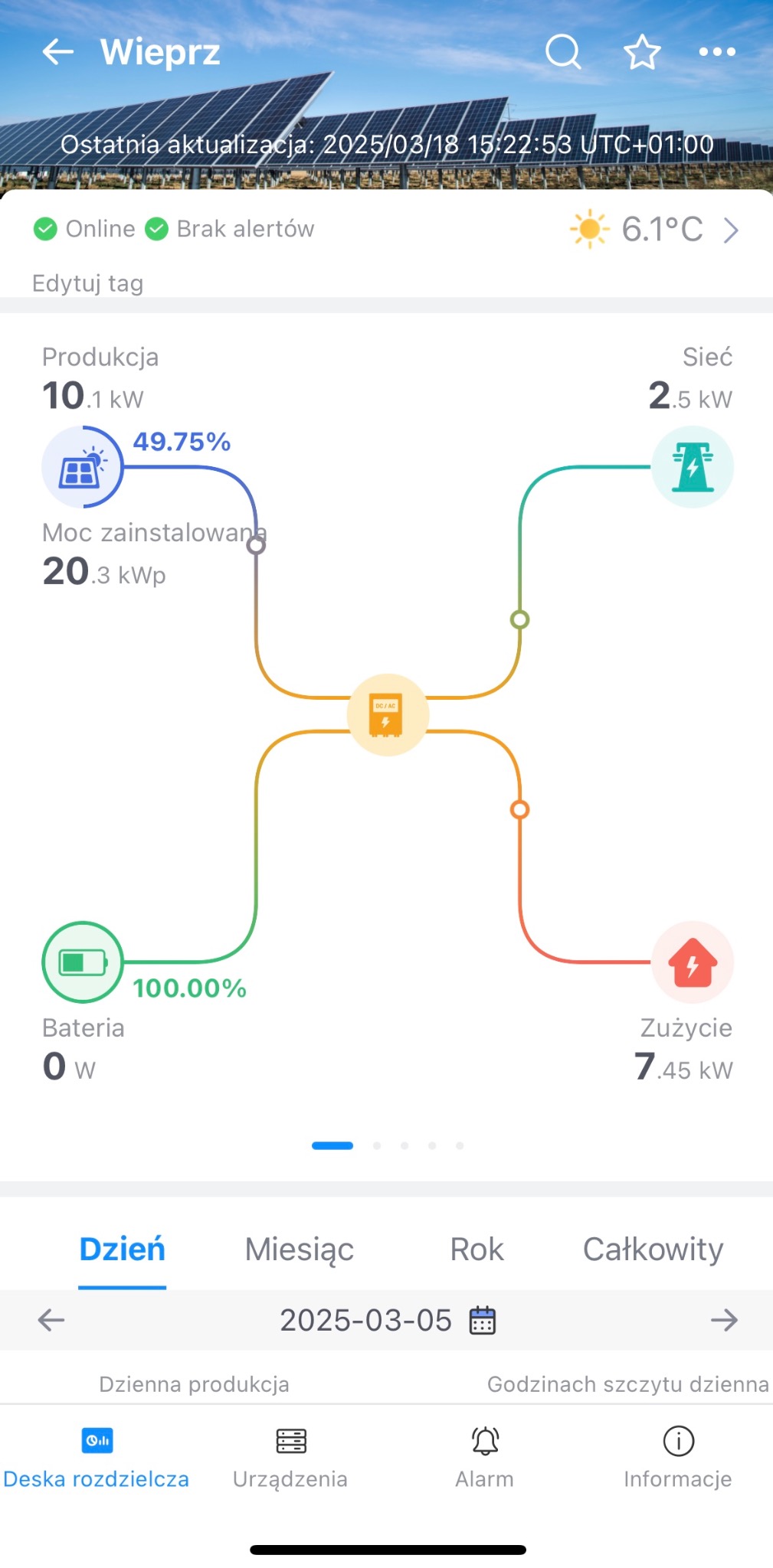Open the calendar date picker

tap(483, 1318)
